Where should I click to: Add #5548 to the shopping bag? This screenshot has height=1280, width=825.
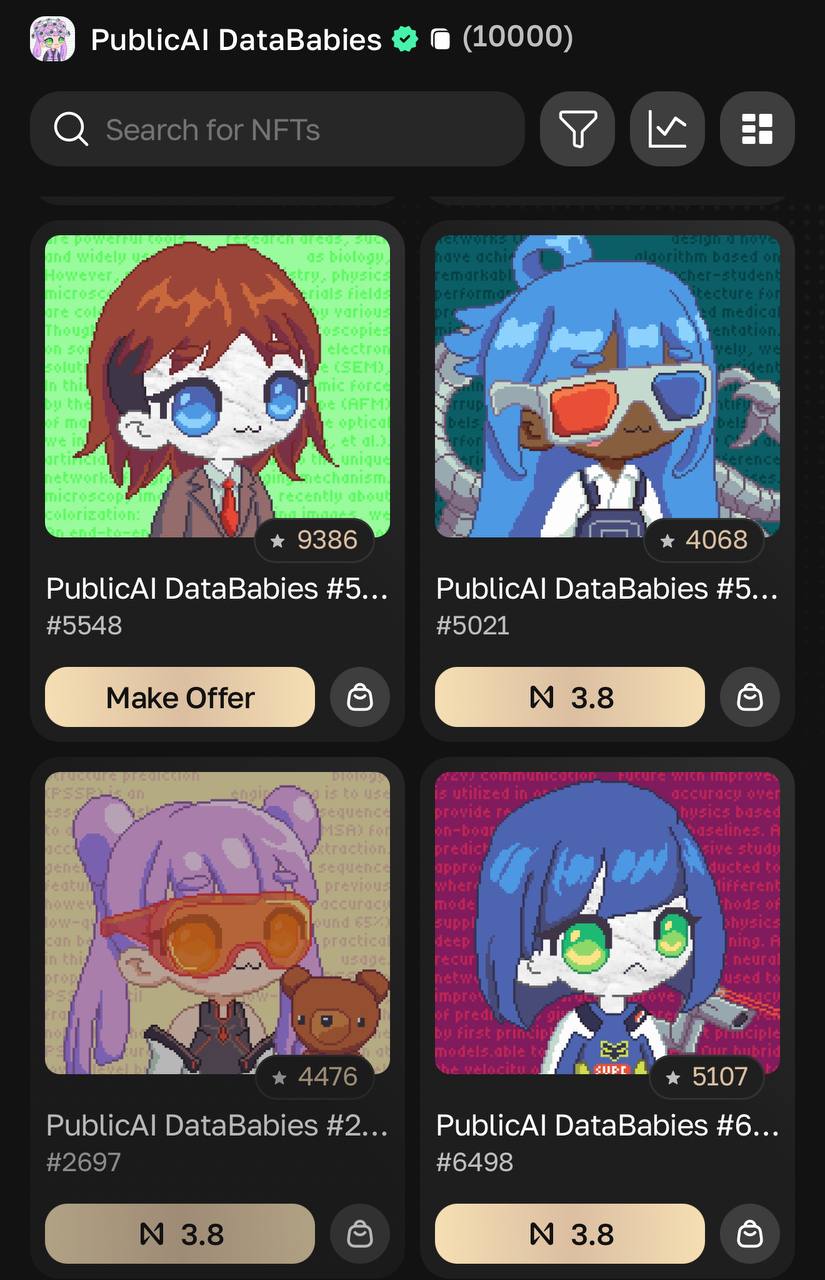pos(359,697)
